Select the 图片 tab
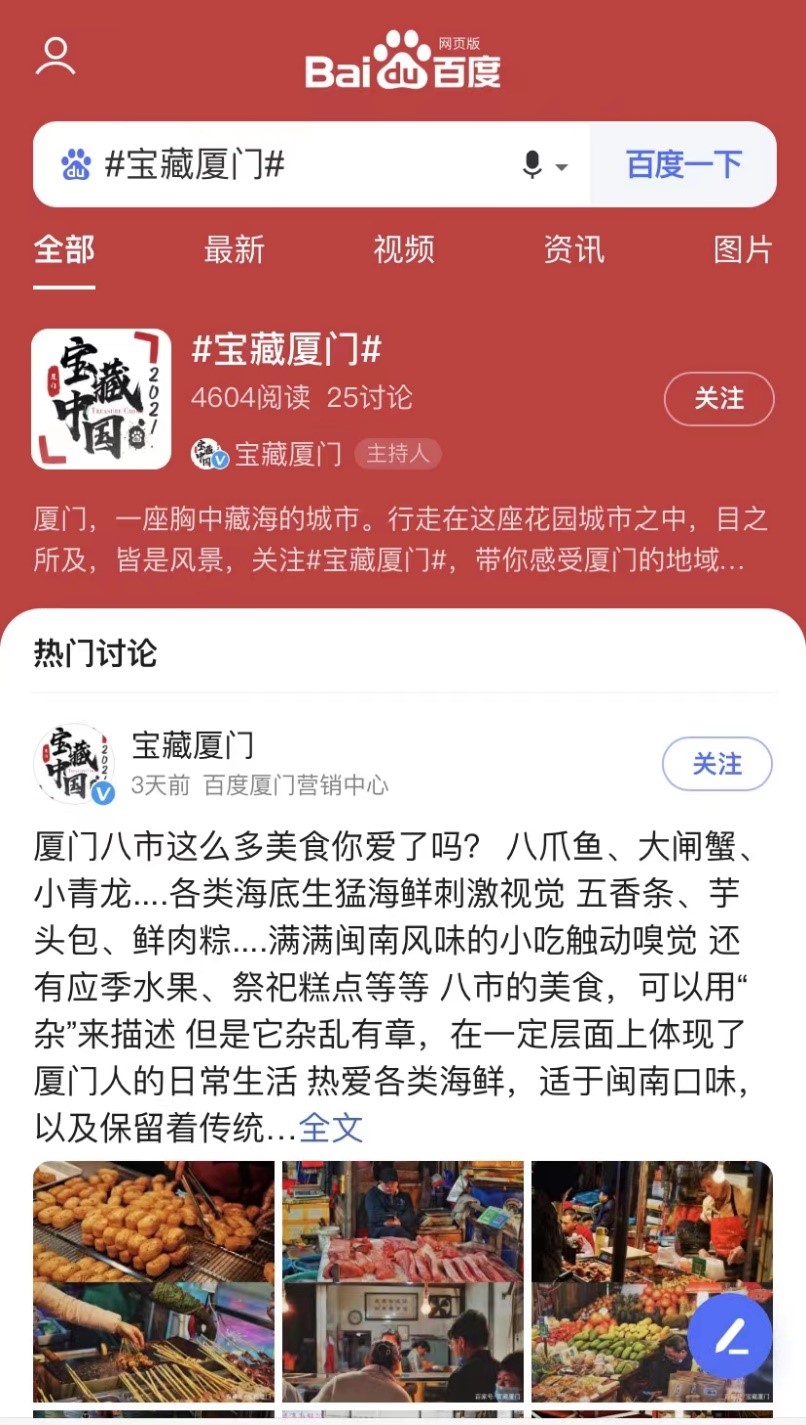 tap(743, 250)
